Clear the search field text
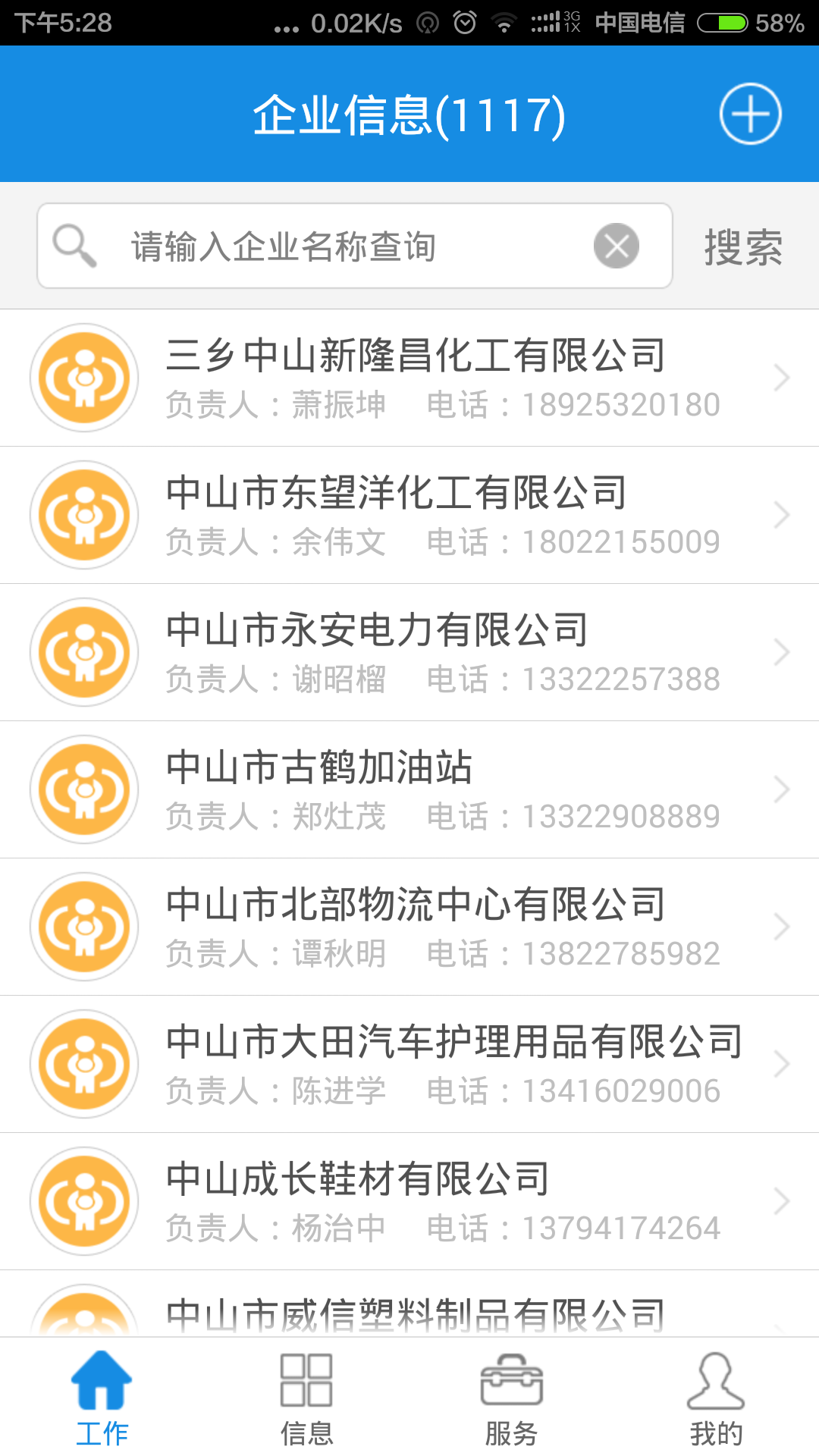This screenshot has height=1456, width=819. pos(616,246)
